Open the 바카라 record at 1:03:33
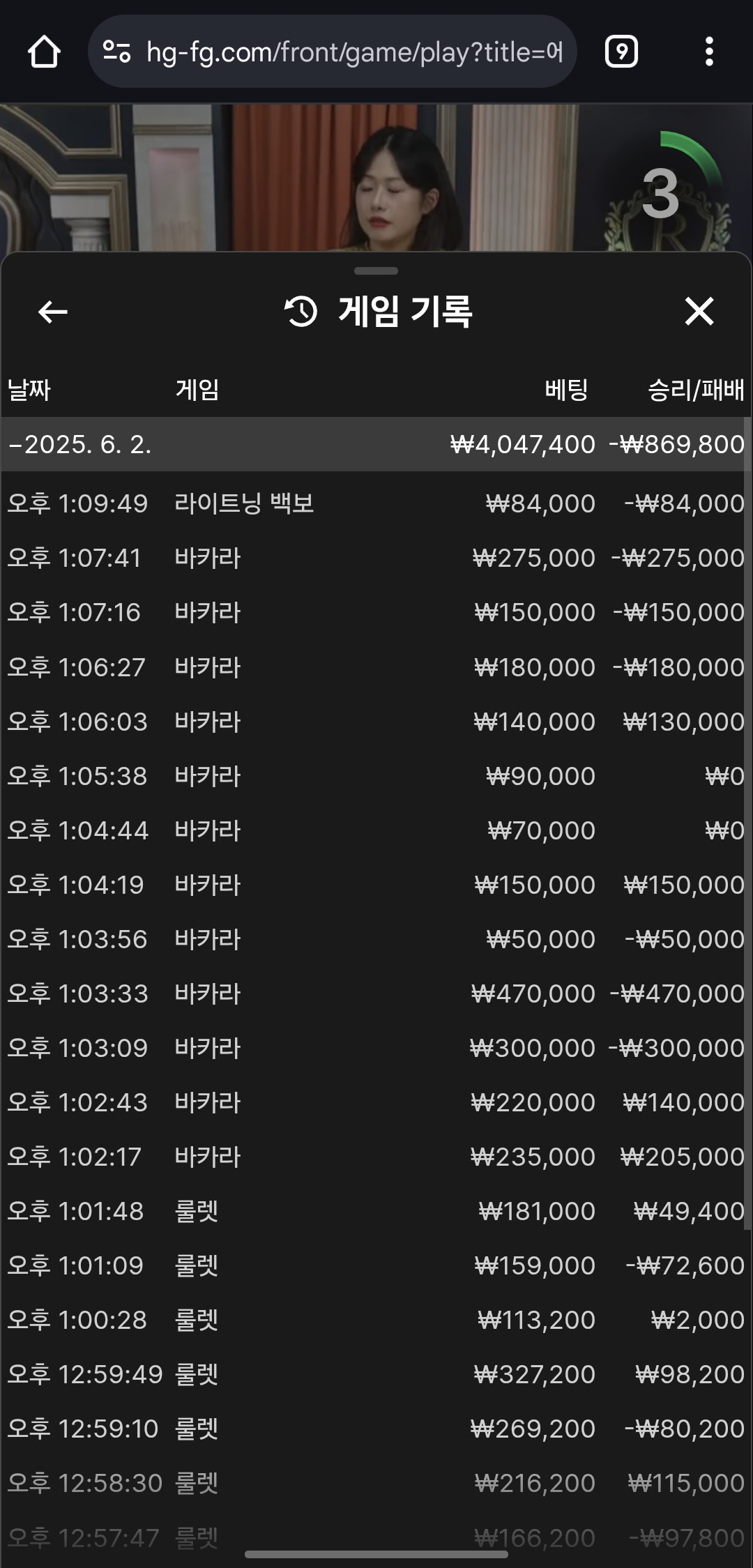The width and height of the screenshot is (753, 1568). [x=375, y=993]
